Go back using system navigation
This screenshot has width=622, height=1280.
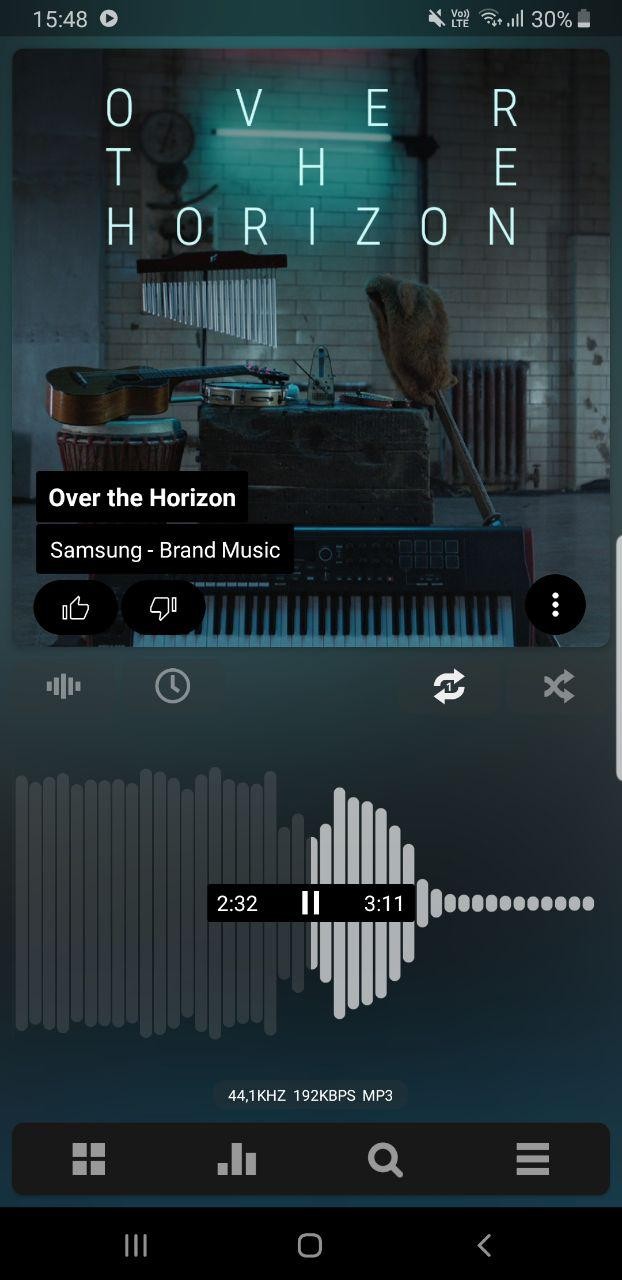coord(484,1245)
